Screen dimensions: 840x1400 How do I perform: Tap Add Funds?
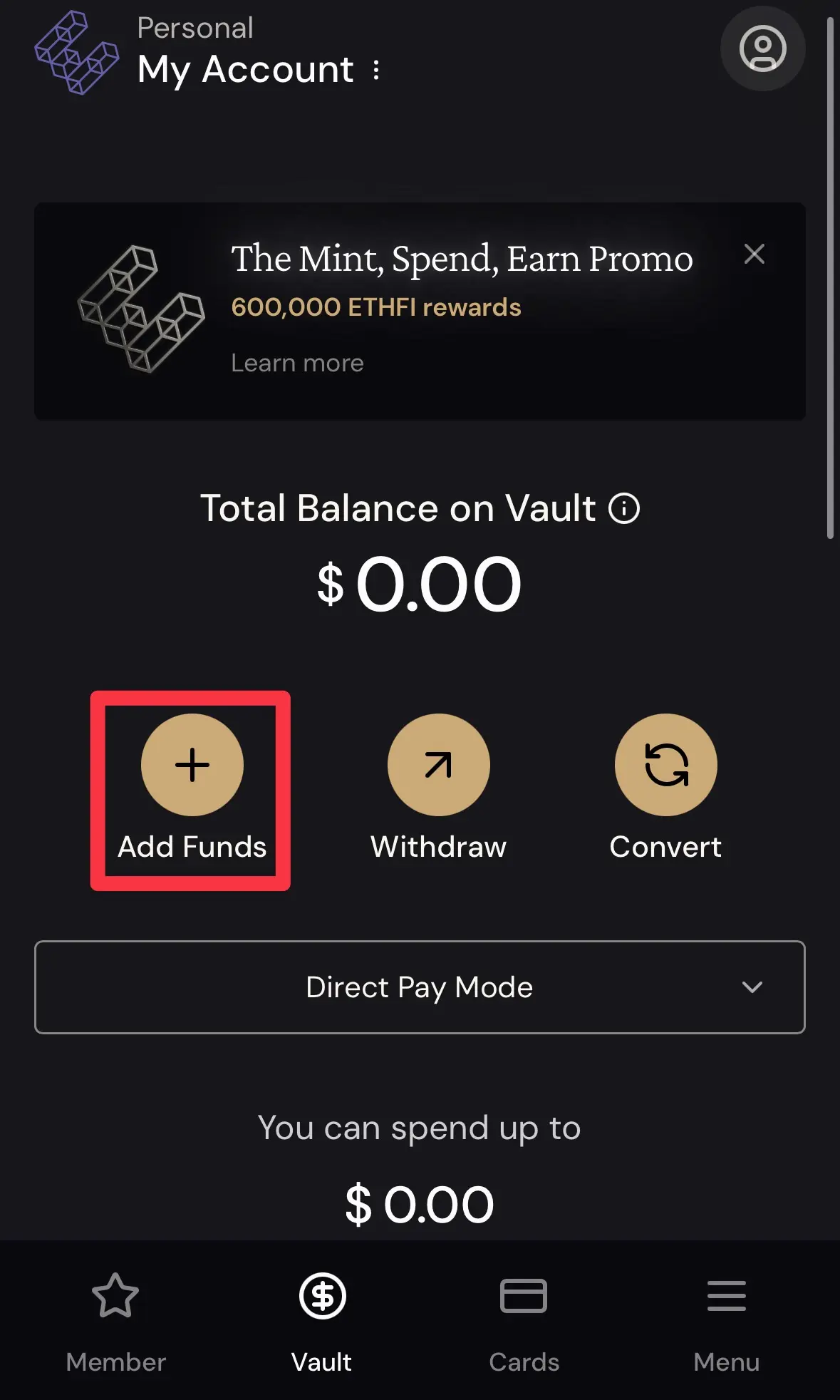pos(192,765)
